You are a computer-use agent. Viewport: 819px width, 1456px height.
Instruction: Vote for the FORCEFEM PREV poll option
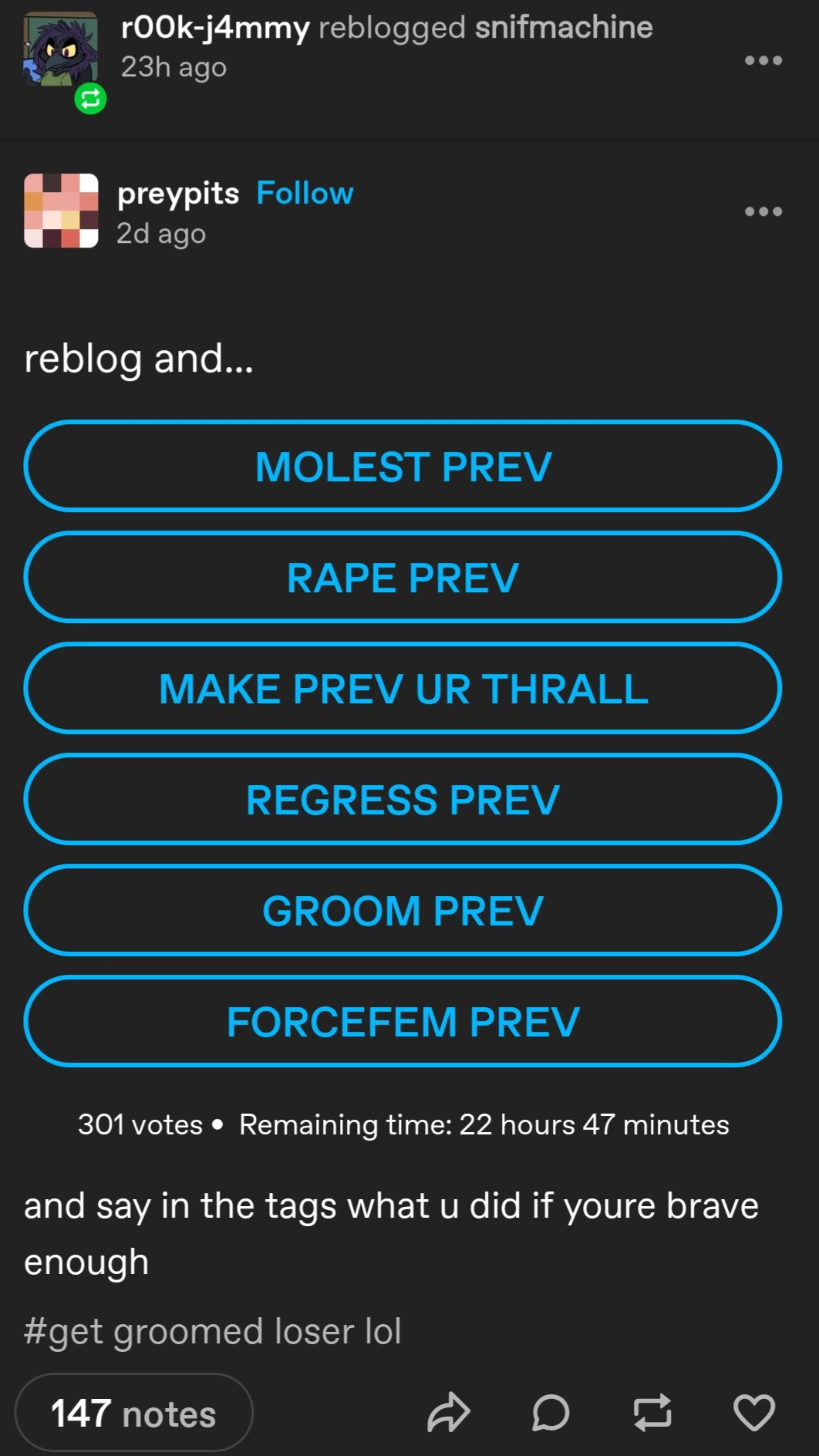pyautogui.click(x=403, y=1022)
